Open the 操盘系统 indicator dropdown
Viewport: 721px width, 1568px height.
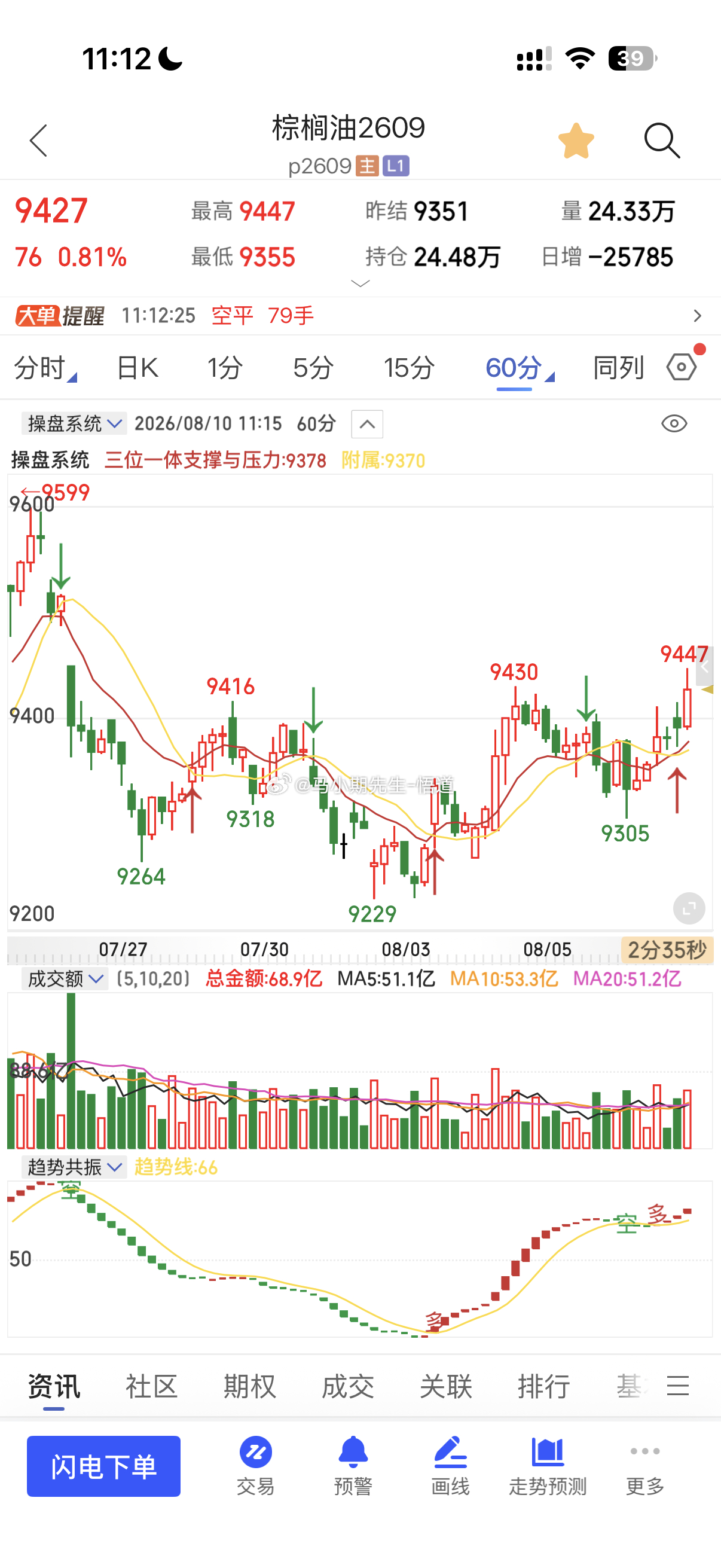(x=74, y=423)
